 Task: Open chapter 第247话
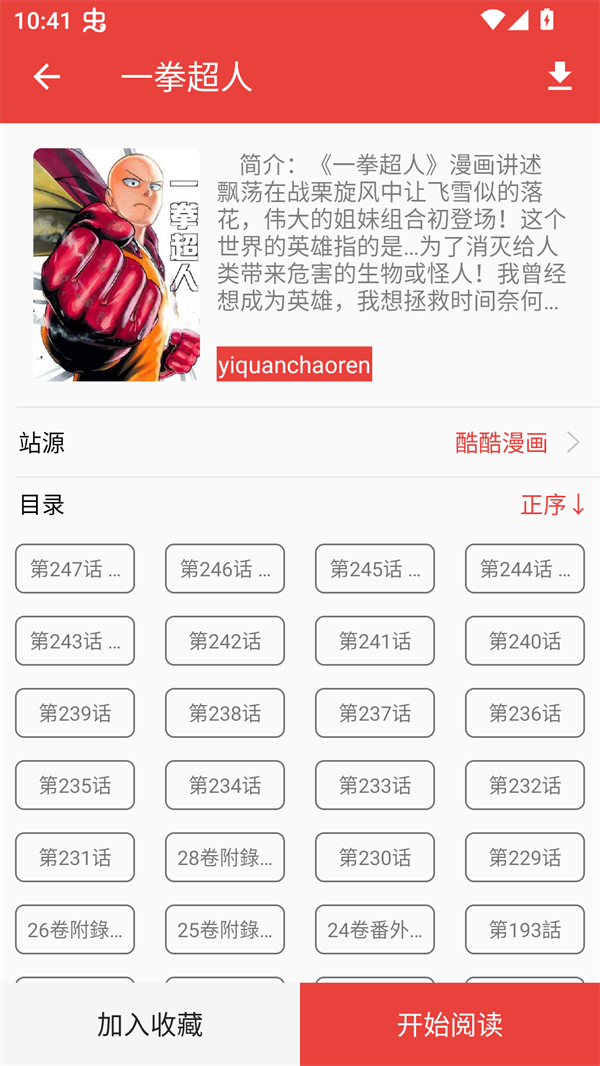(75, 569)
